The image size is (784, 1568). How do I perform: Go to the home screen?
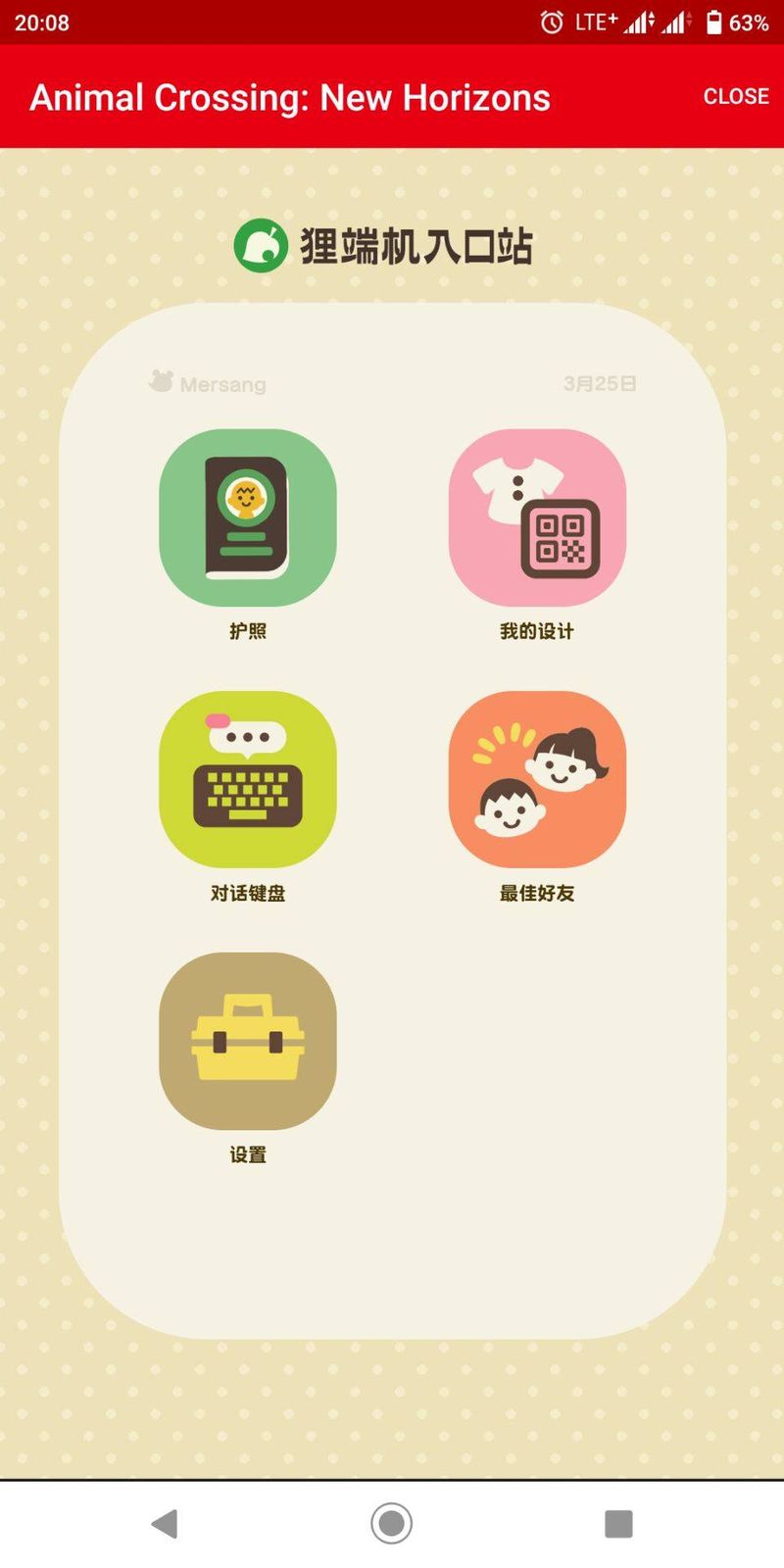[x=391, y=1523]
